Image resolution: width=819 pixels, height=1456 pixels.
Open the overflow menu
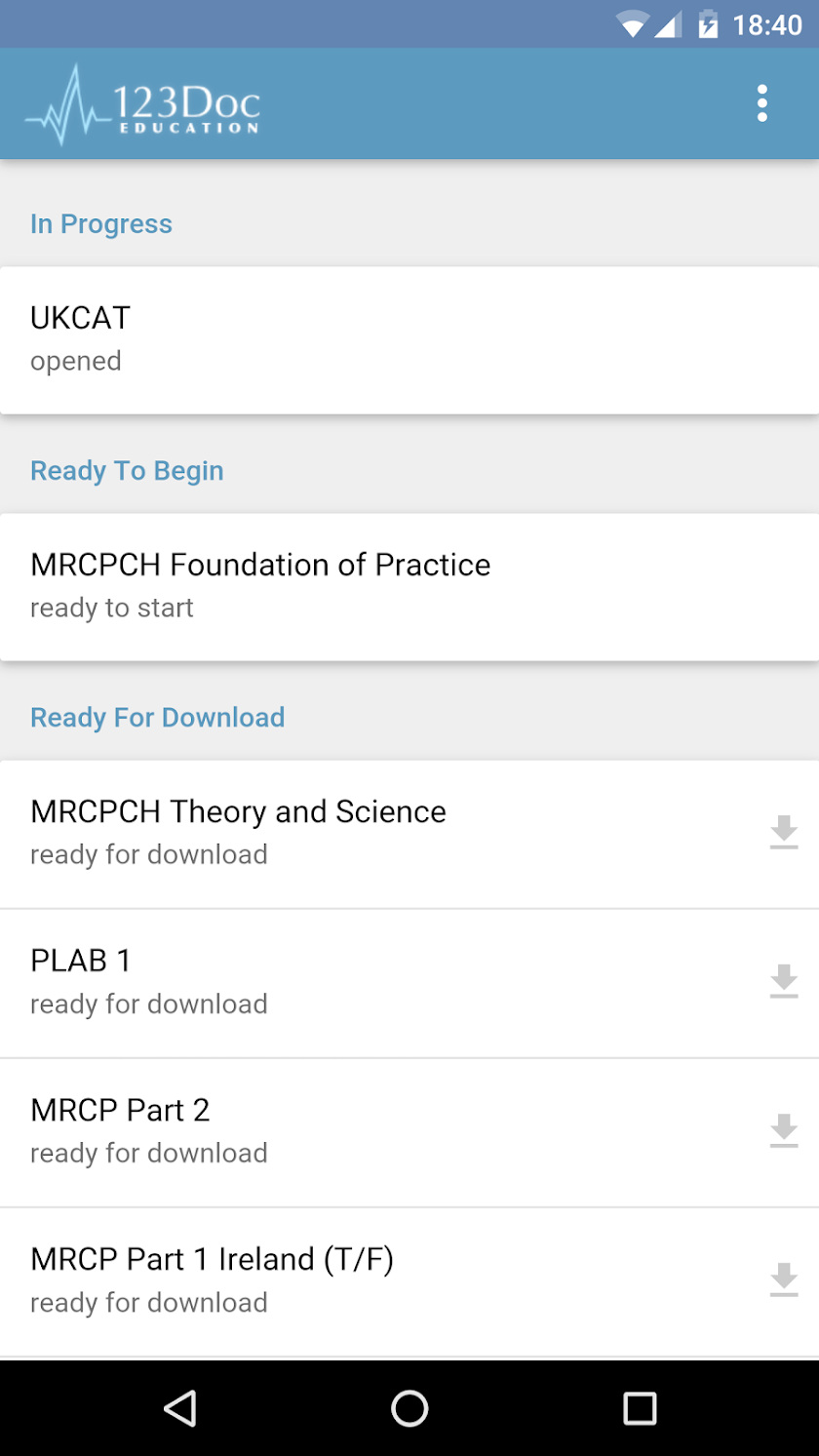761,103
